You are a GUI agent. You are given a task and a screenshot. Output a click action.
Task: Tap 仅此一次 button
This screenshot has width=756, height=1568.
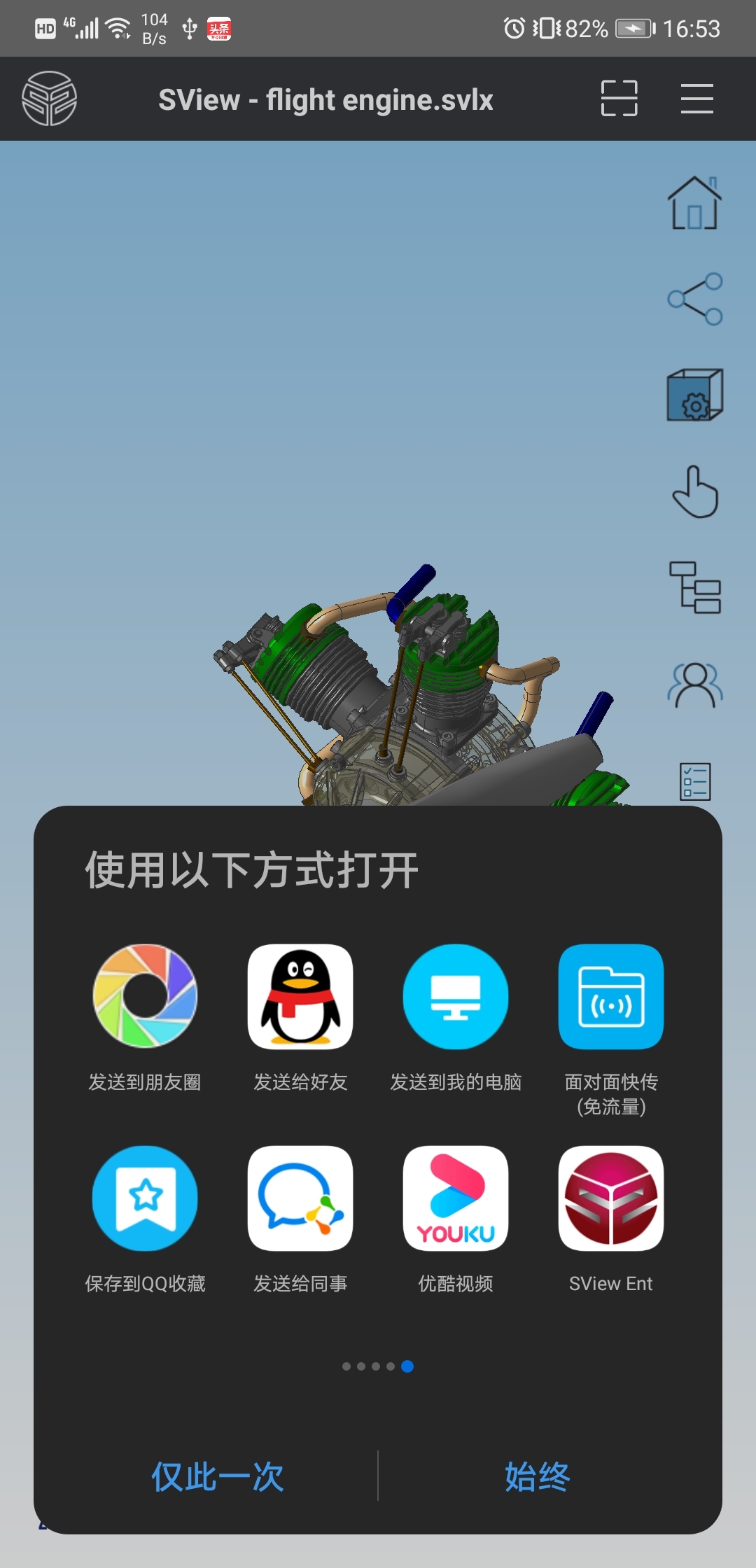[218, 1476]
